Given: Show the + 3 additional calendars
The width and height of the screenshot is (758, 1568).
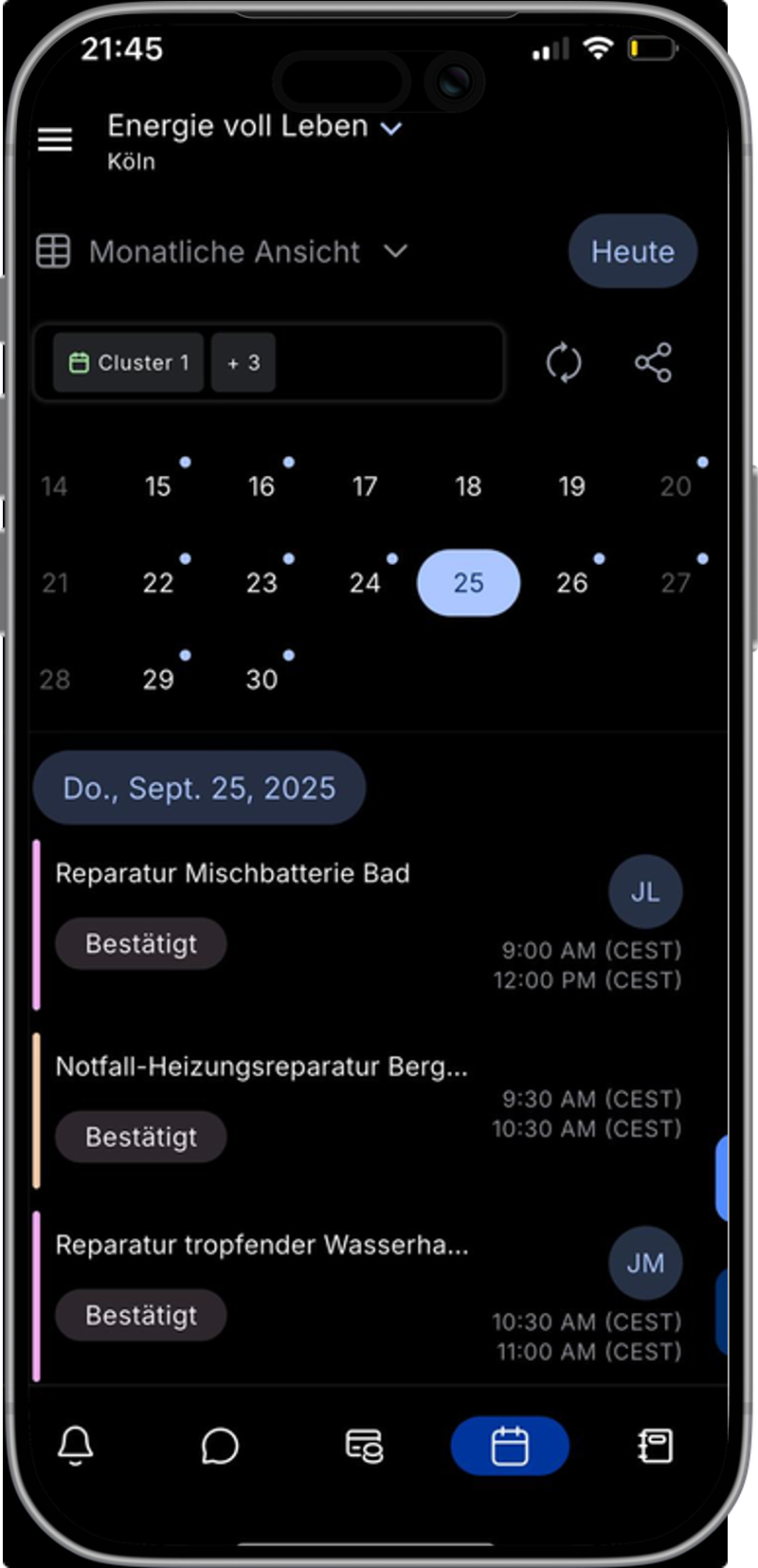Looking at the screenshot, I should coord(244,362).
